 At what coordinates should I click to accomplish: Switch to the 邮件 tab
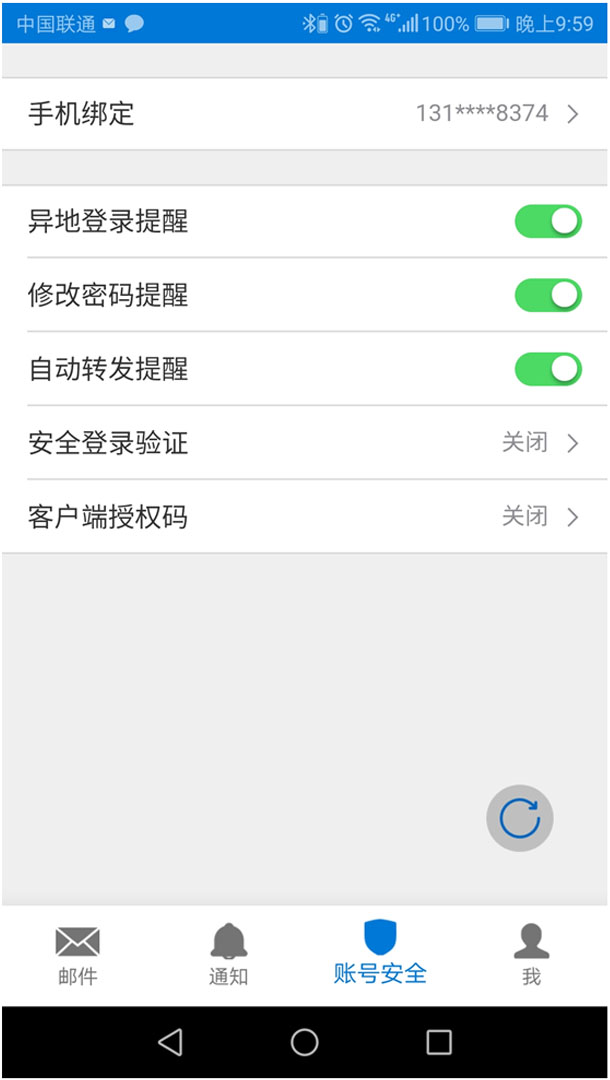click(77, 955)
